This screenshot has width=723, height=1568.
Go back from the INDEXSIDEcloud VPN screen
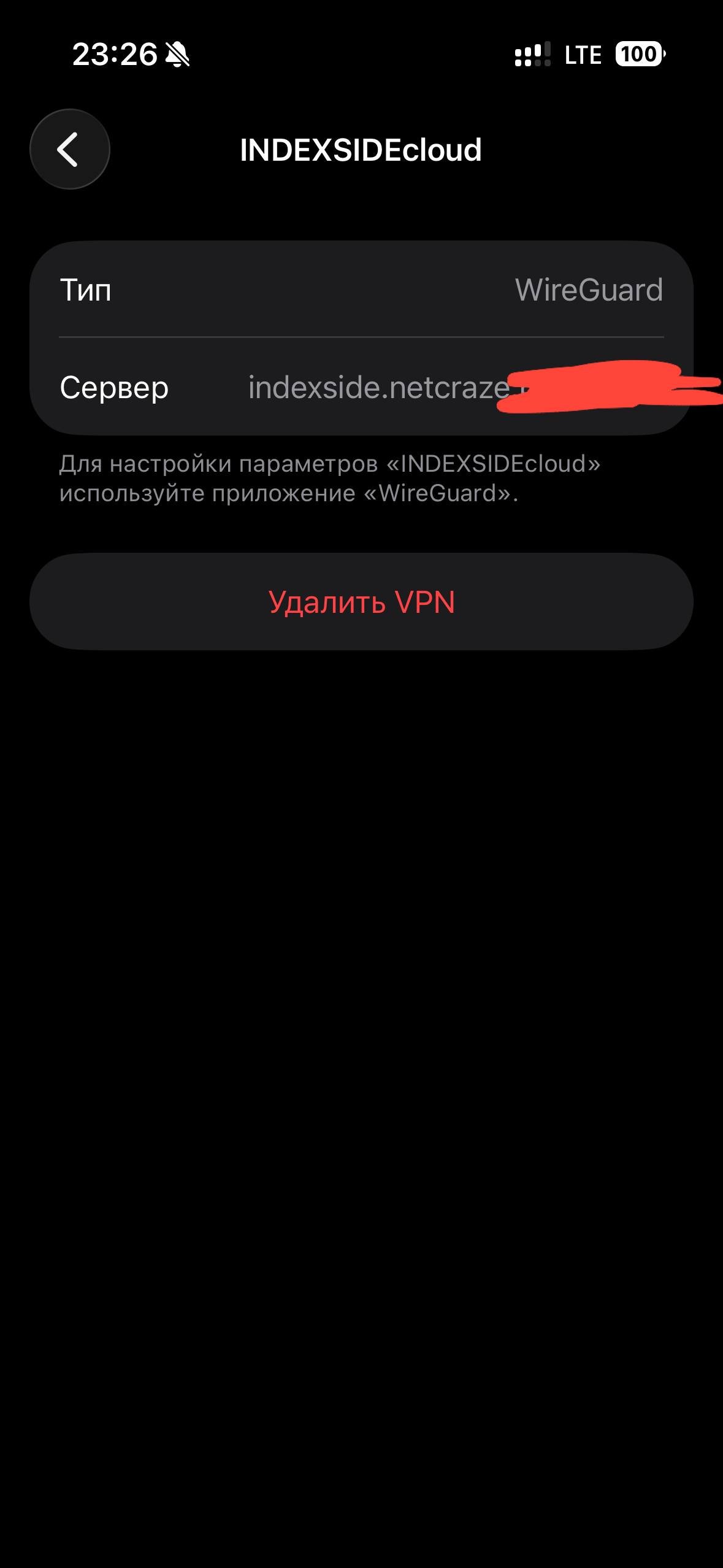(69, 149)
